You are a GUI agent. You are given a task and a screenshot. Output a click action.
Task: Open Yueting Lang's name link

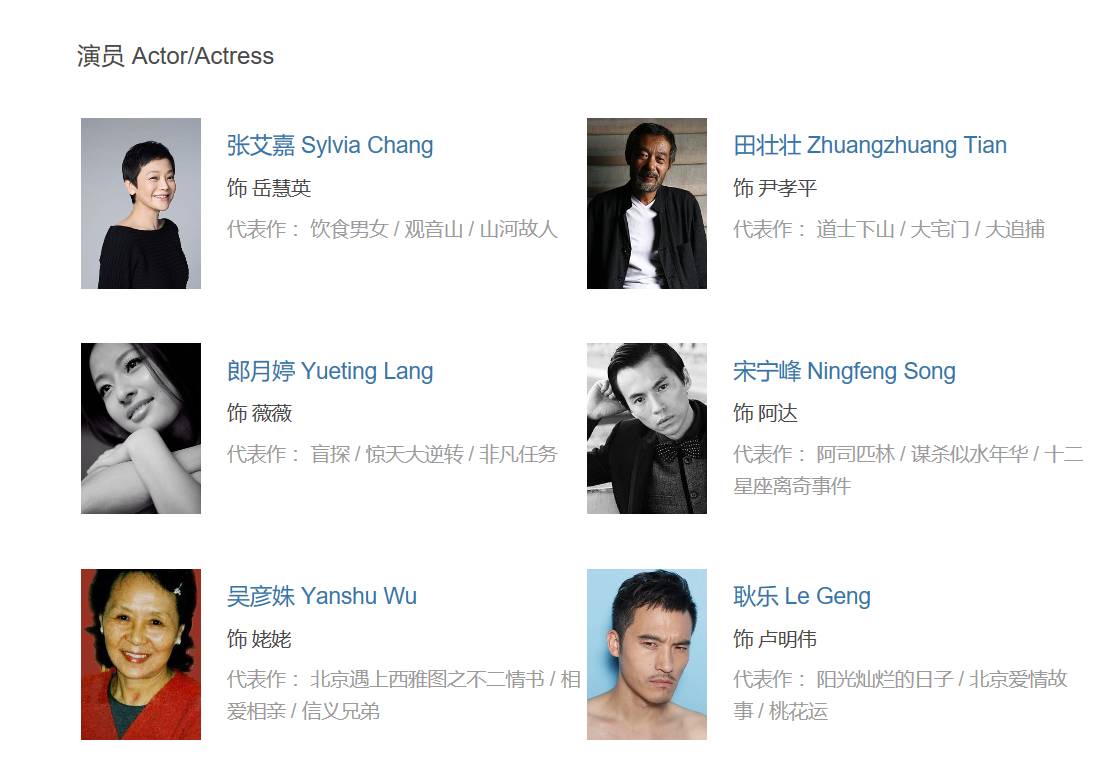(330, 371)
